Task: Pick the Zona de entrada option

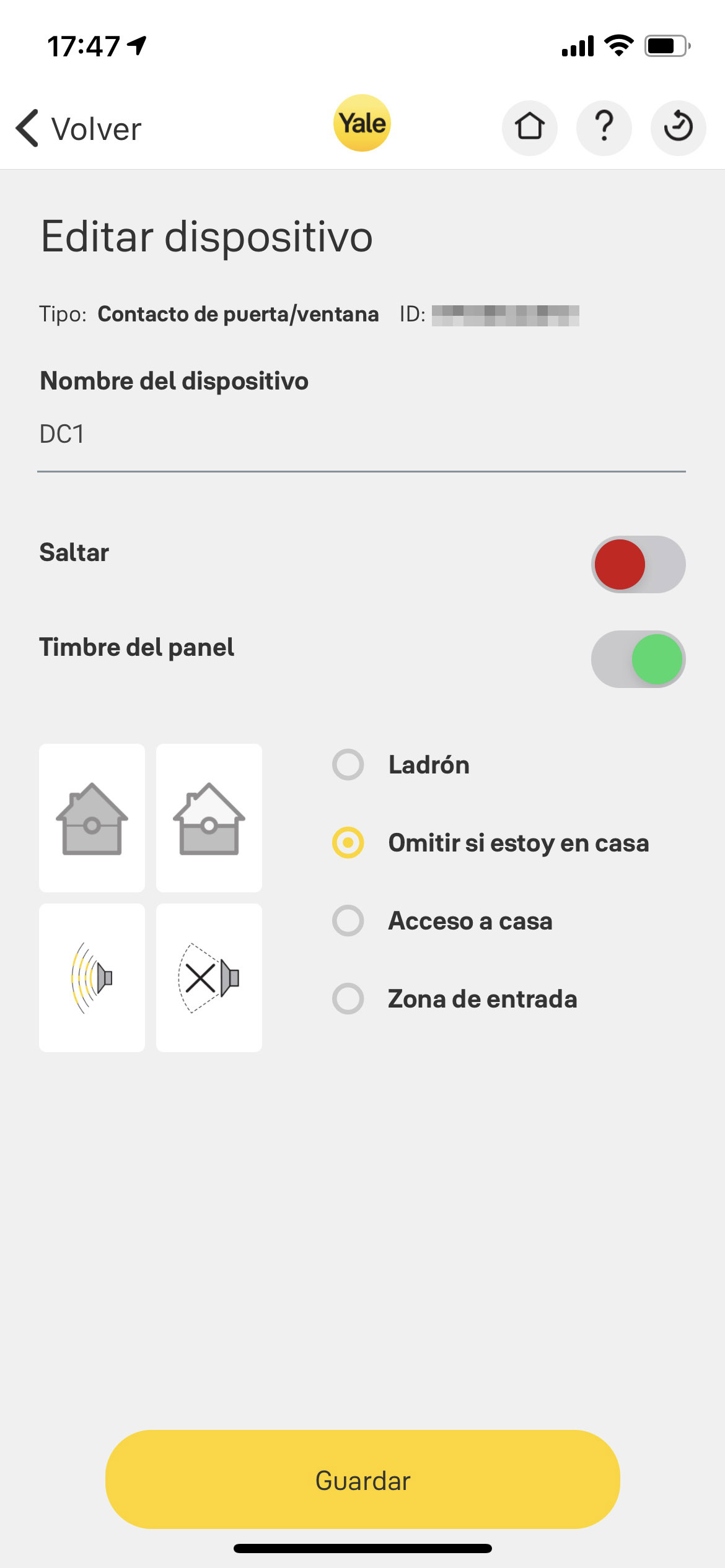Action: point(455,999)
